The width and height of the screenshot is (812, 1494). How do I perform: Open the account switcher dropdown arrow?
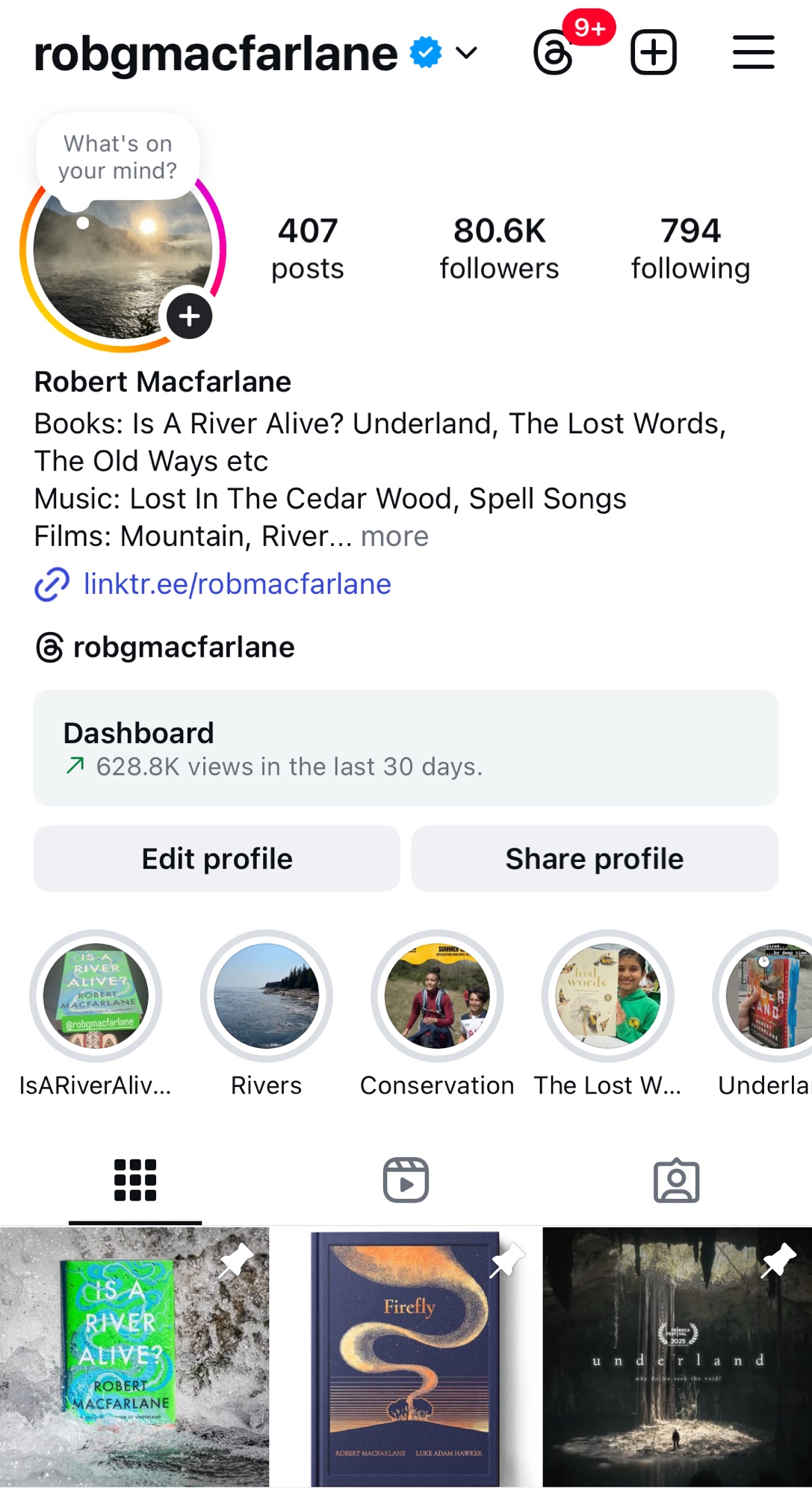coord(466,53)
